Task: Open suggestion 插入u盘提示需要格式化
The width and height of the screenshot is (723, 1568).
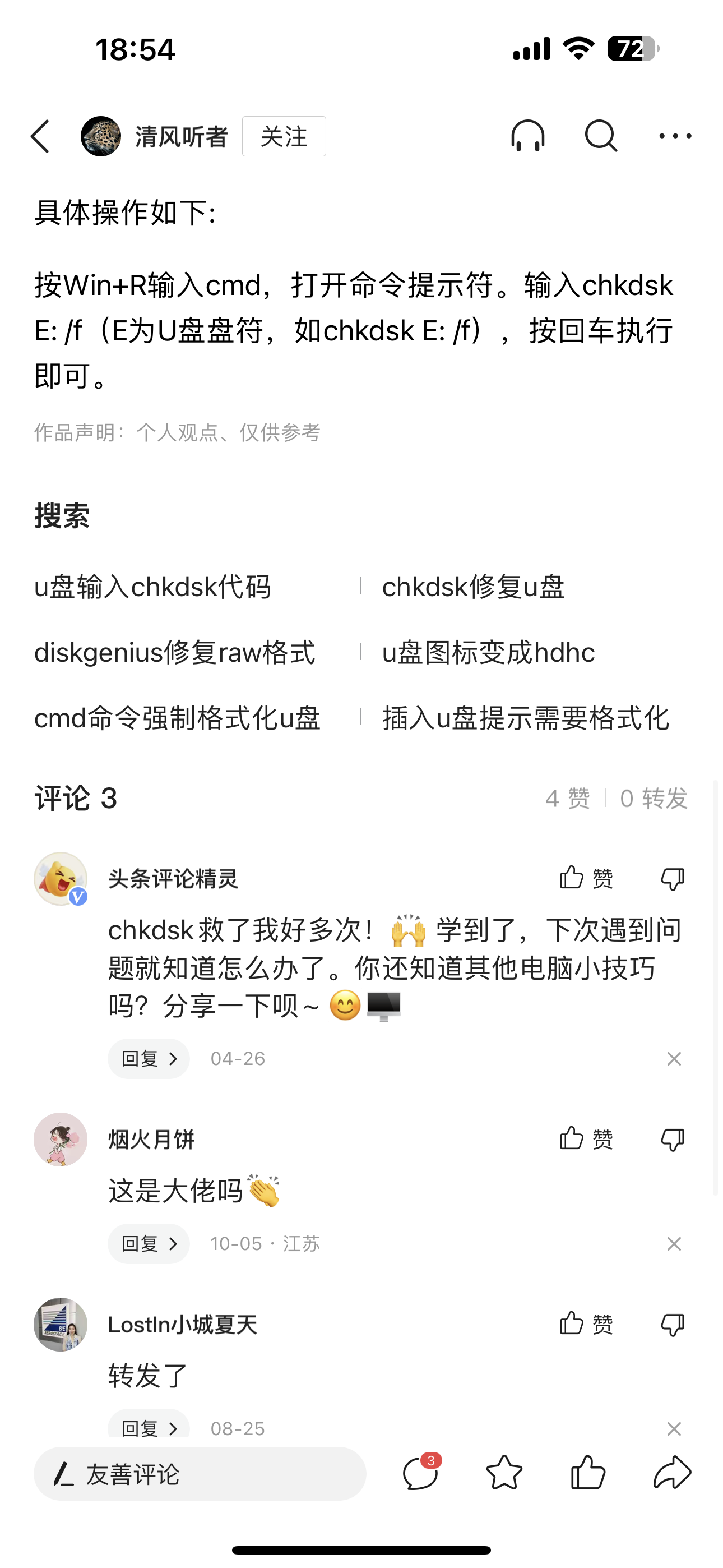Action: pyautogui.click(x=525, y=718)
